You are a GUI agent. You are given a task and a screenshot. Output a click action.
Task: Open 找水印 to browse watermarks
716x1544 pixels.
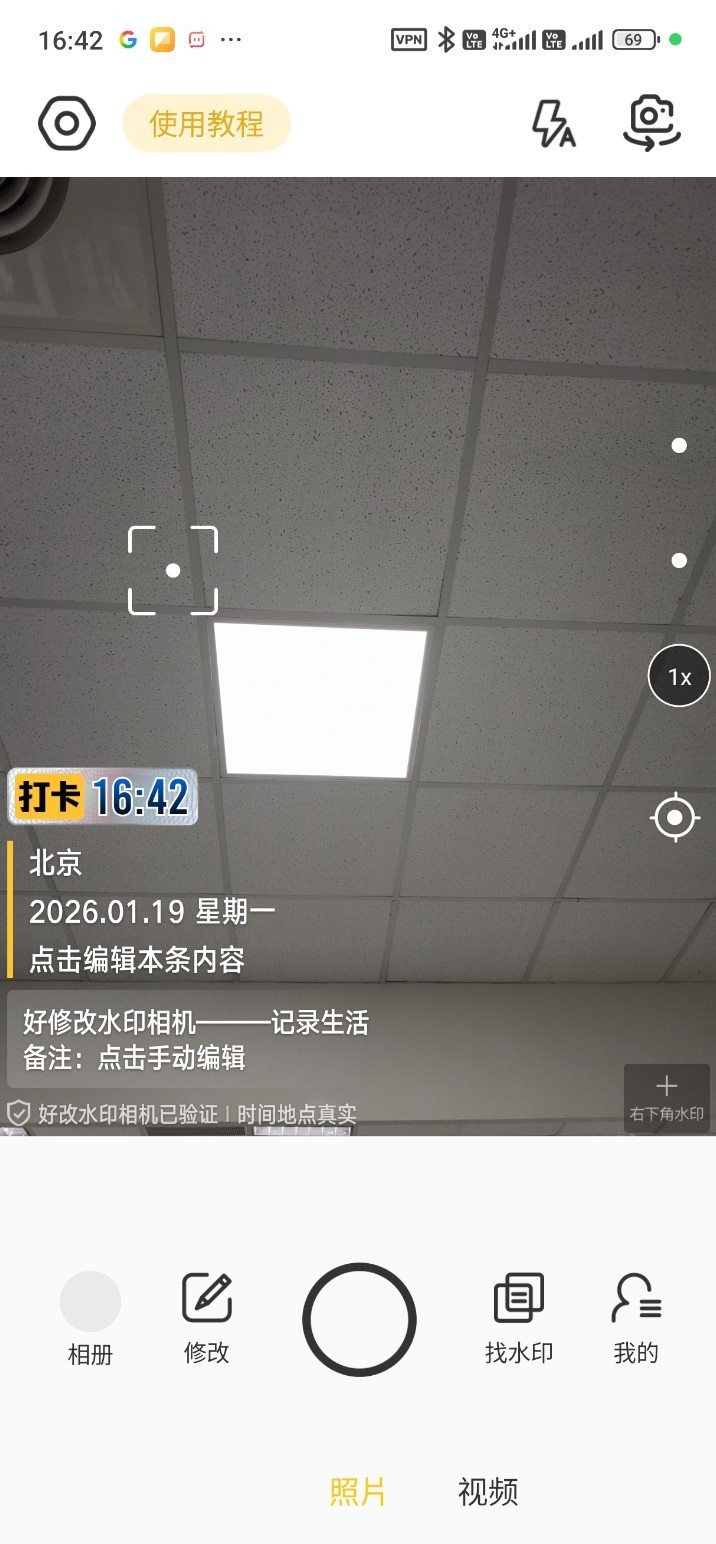pyautogui.click(x=519, y=1318)
